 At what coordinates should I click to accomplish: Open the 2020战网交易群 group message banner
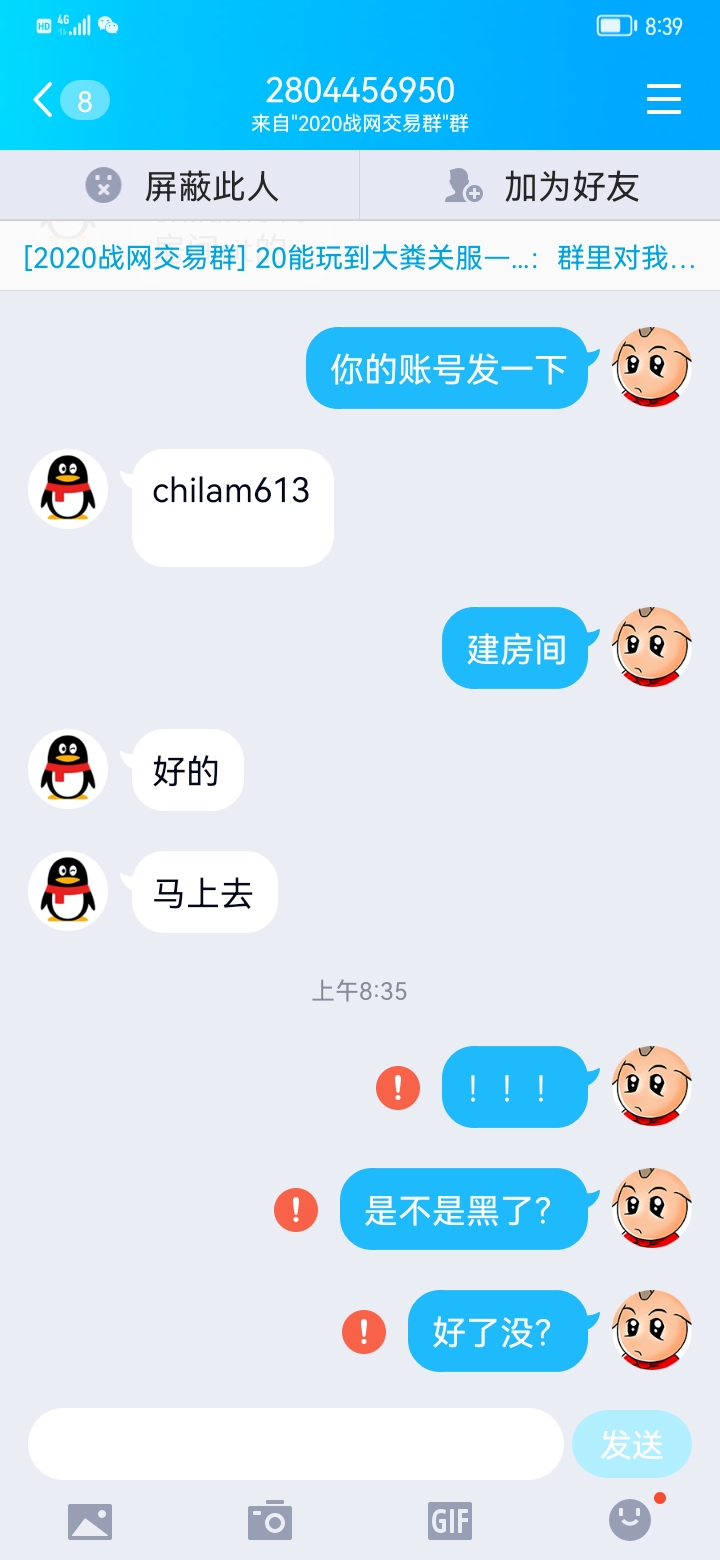point(360,257)
